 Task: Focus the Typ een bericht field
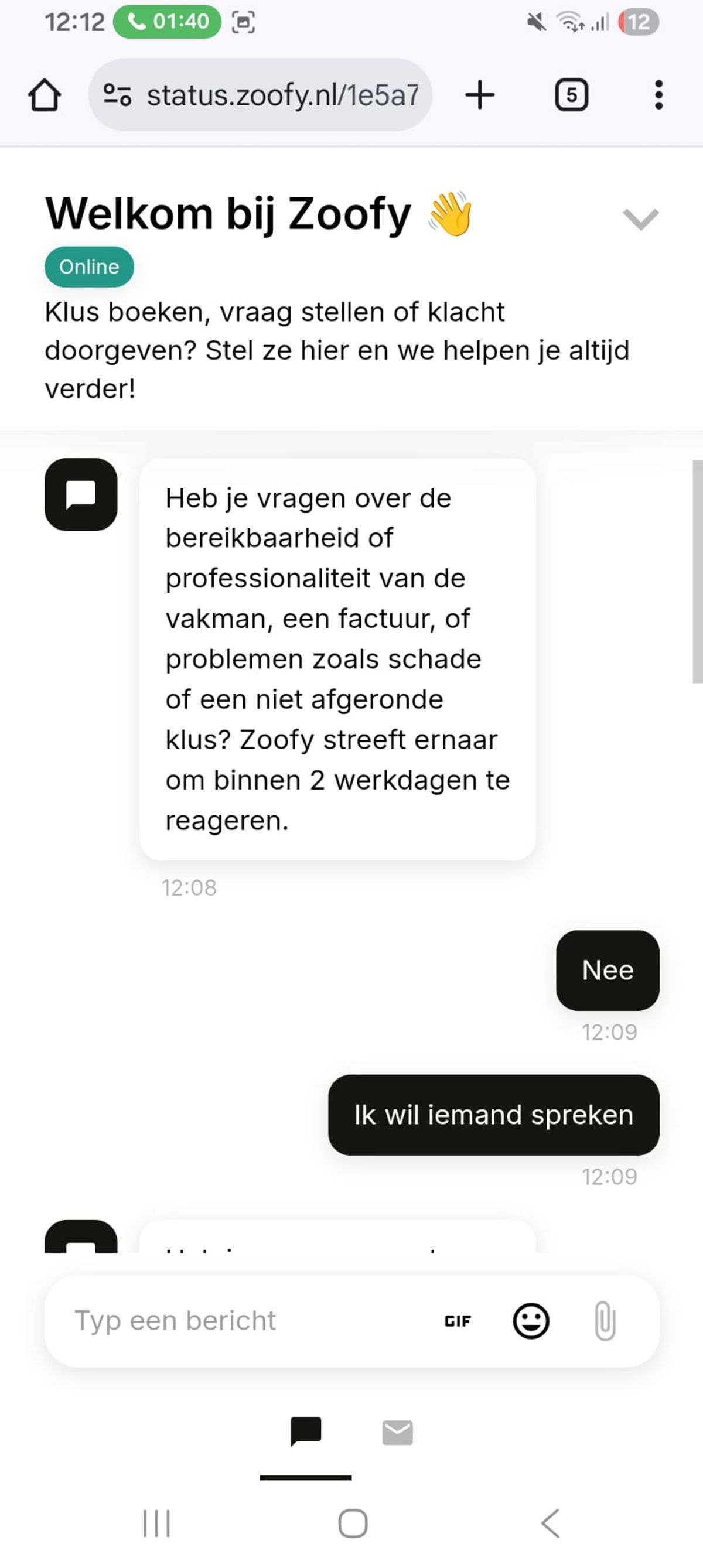click(x=244, y=1321)
